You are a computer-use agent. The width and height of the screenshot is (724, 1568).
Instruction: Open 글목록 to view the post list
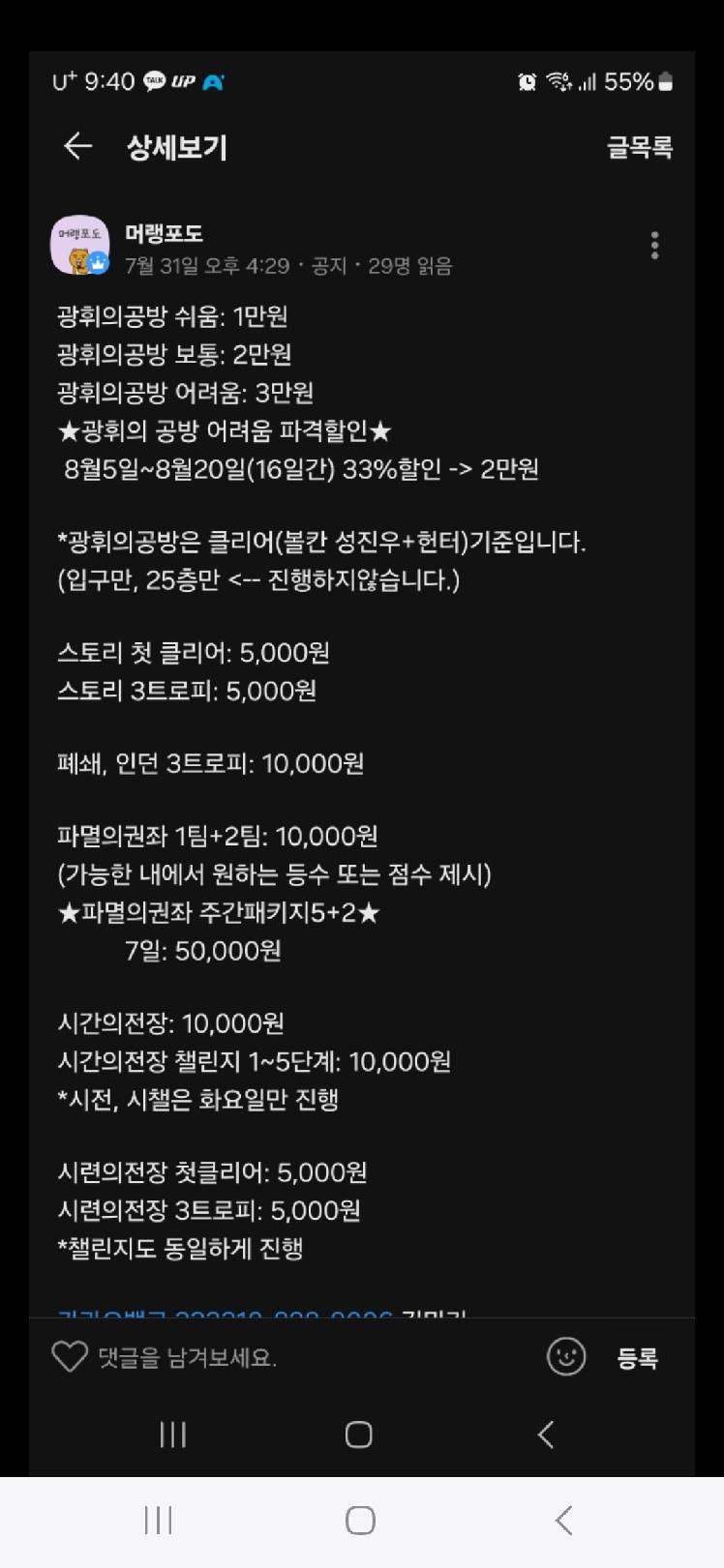tap(639, 146)
